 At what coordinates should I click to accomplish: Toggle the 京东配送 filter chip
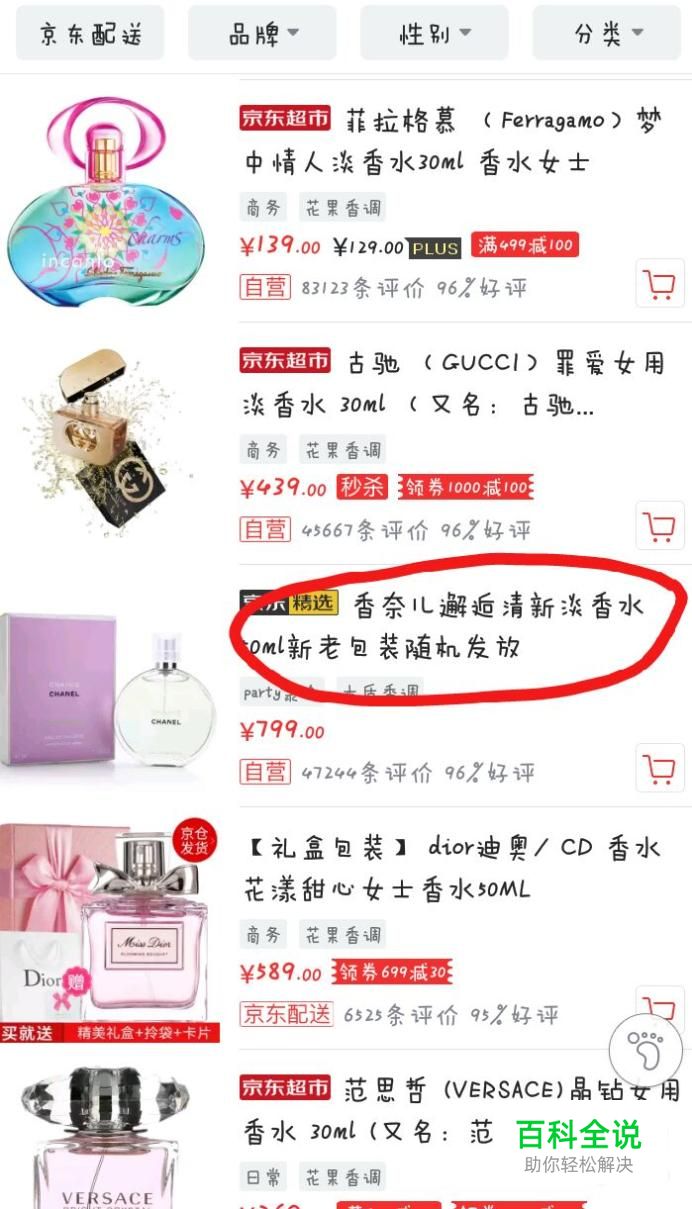click(x=90, y=34)
